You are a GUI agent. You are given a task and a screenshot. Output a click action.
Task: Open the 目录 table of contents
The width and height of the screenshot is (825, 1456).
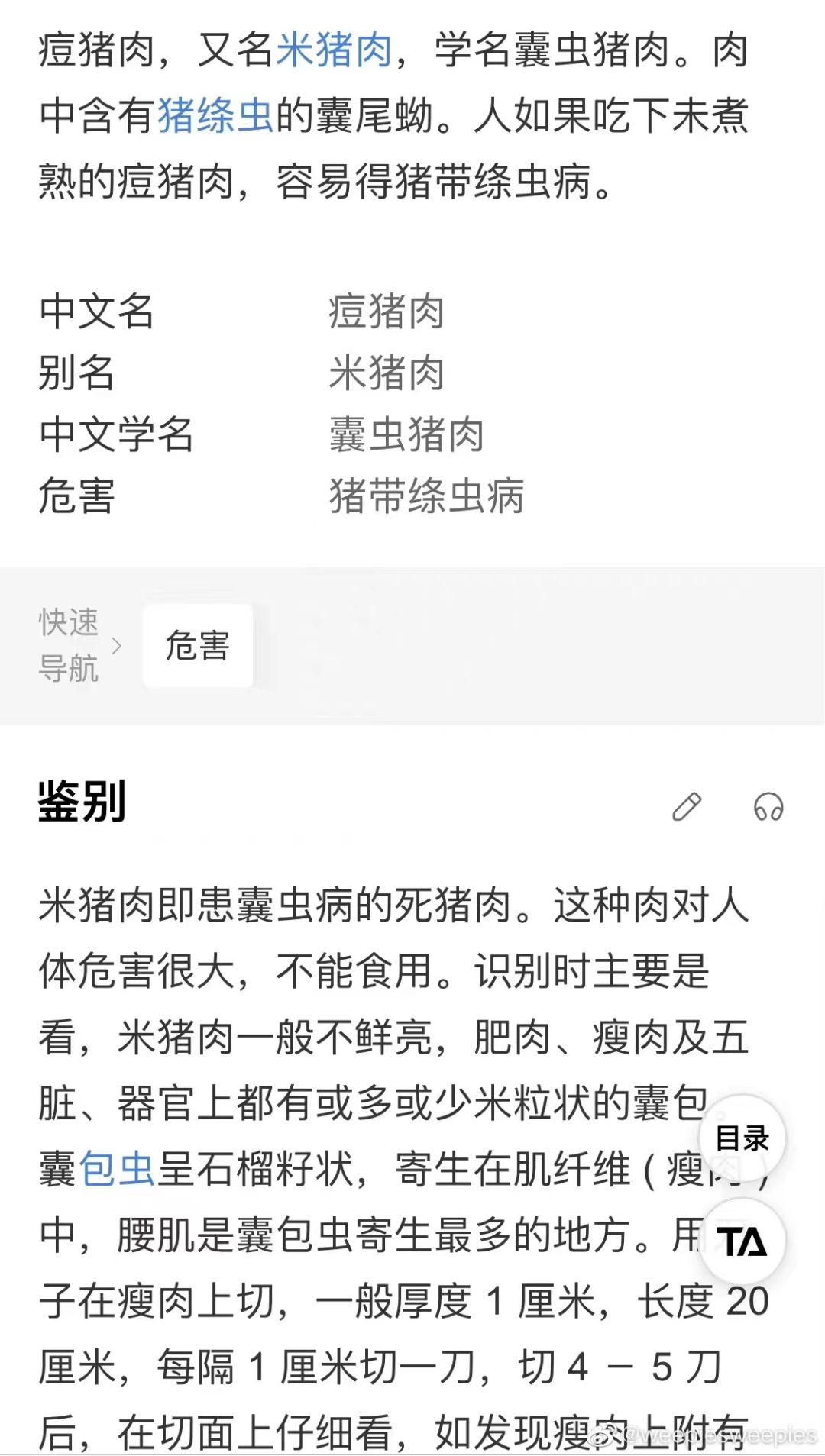[x=742, y=1138]
